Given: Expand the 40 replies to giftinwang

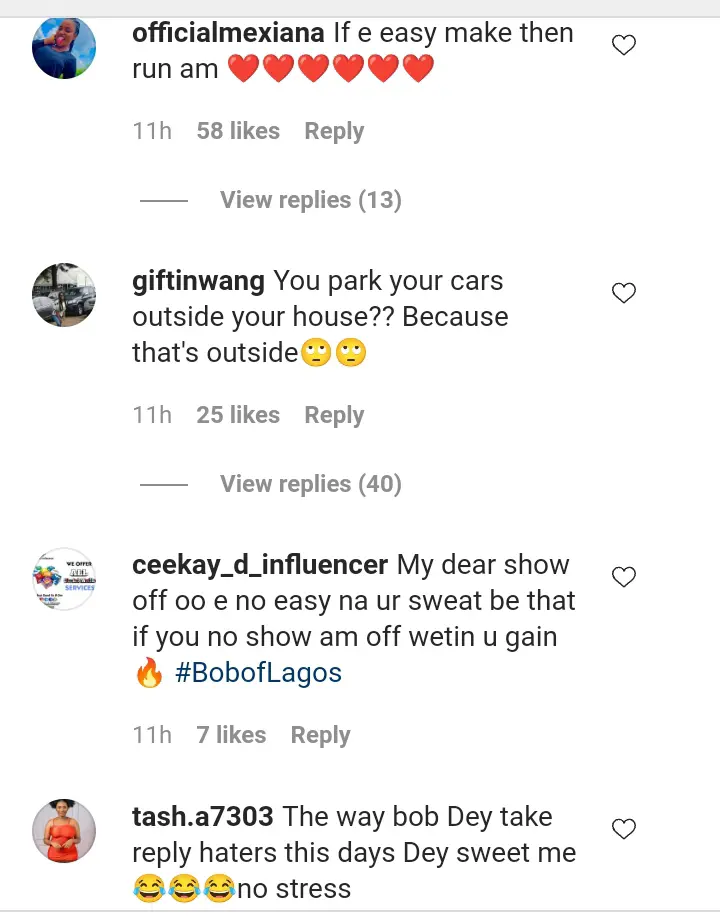Looking at the screenshot, I should click(310, 484).
